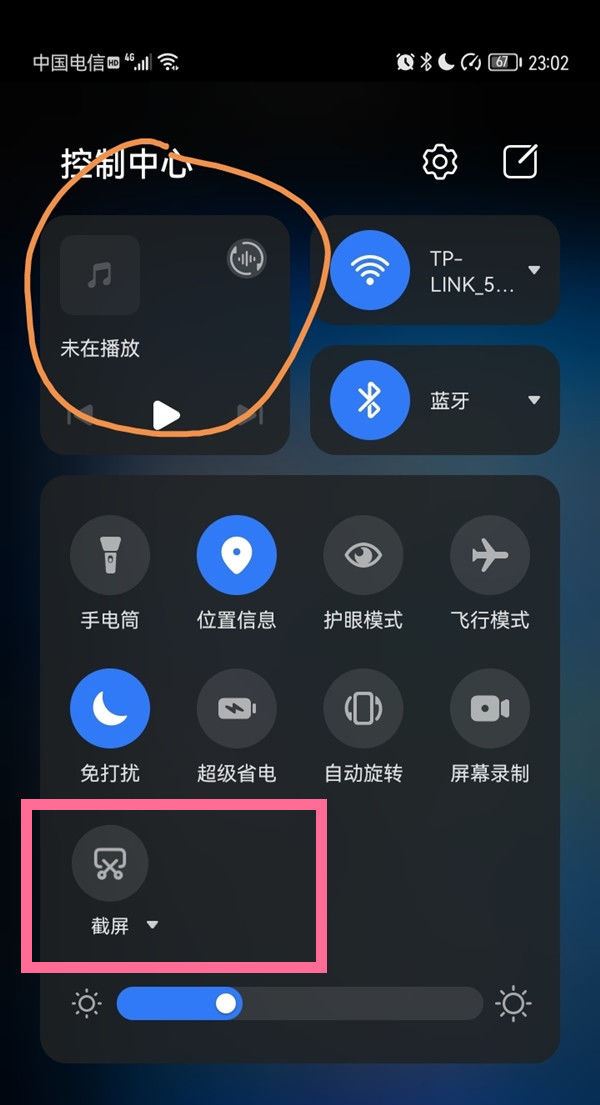Turn off Bluetooth (蓝牙)

pyautogui.click(x=370, y=401)
